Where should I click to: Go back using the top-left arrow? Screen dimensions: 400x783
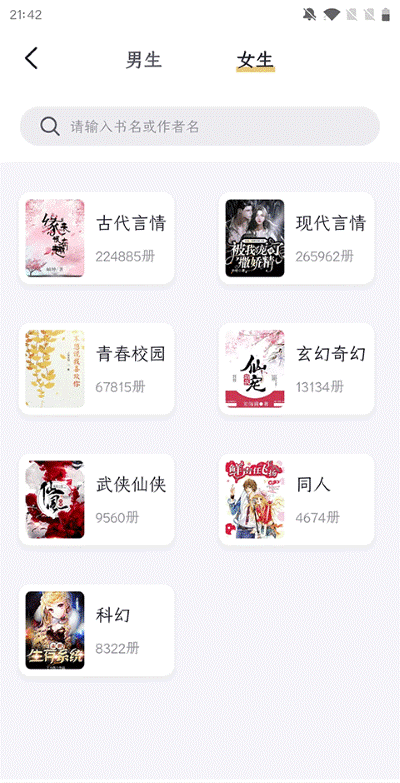(x=31, y=58)
